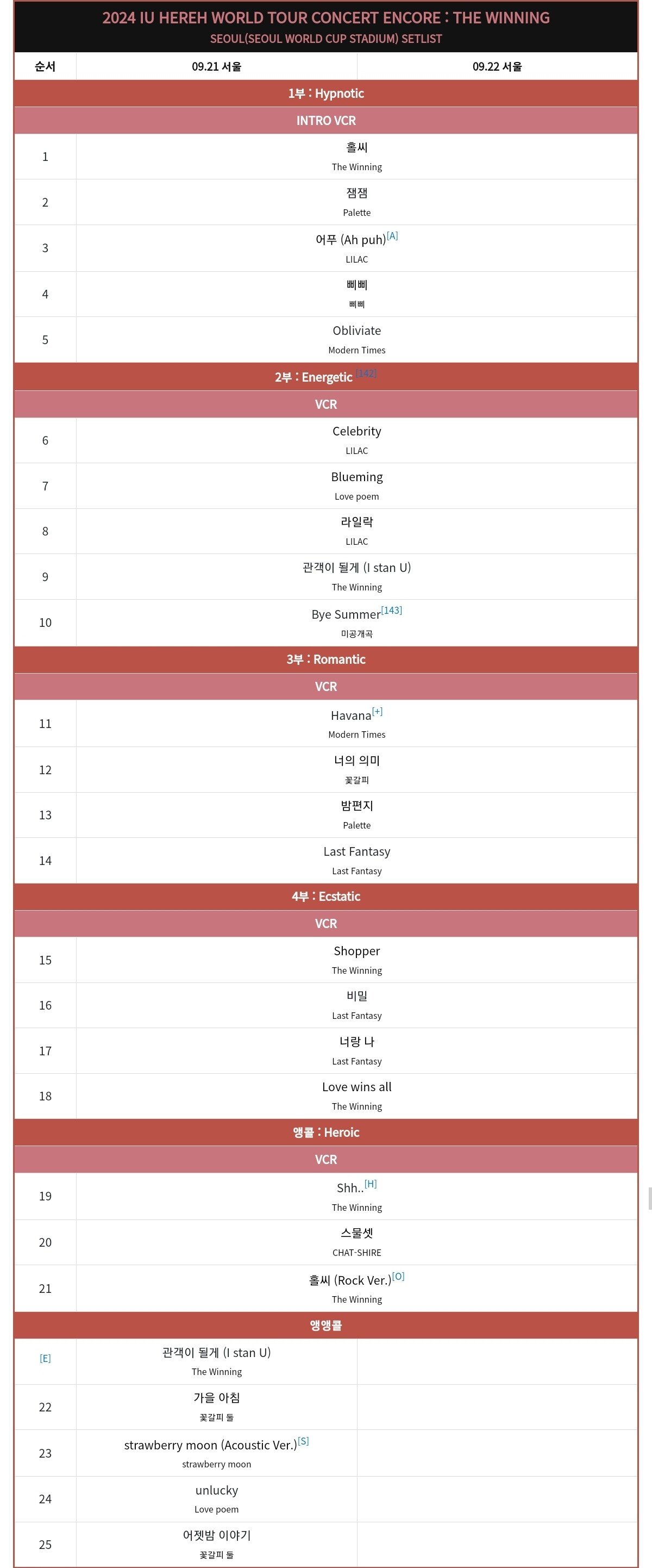This screenshot has width=652, height=1568.
Task: Open footnote [E] in the 앵앵콜 order column
Action: pyautogui.click(x=45, y=1358)
